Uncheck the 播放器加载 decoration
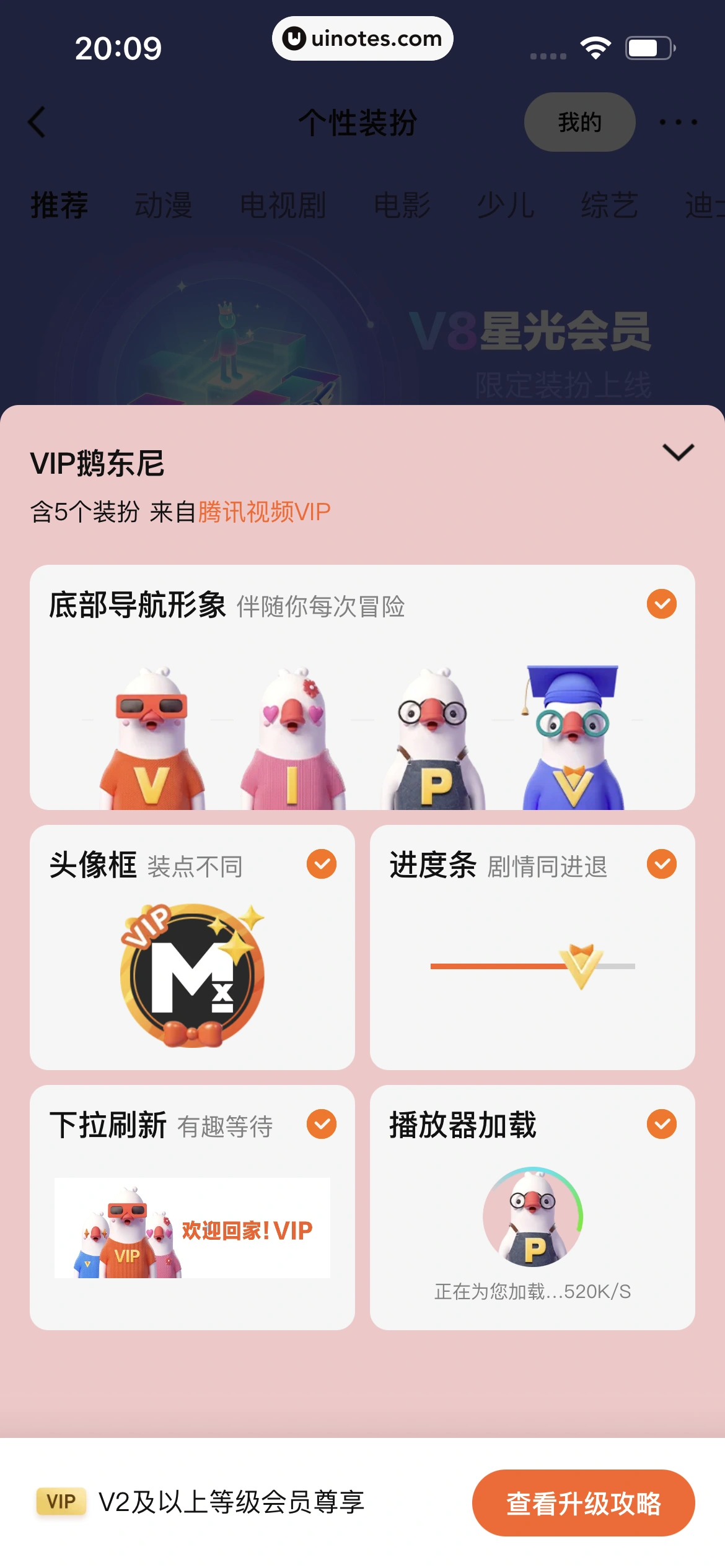Image resolution: width=725 pixels, height=1568 pixels. [x=661, y=1124]
